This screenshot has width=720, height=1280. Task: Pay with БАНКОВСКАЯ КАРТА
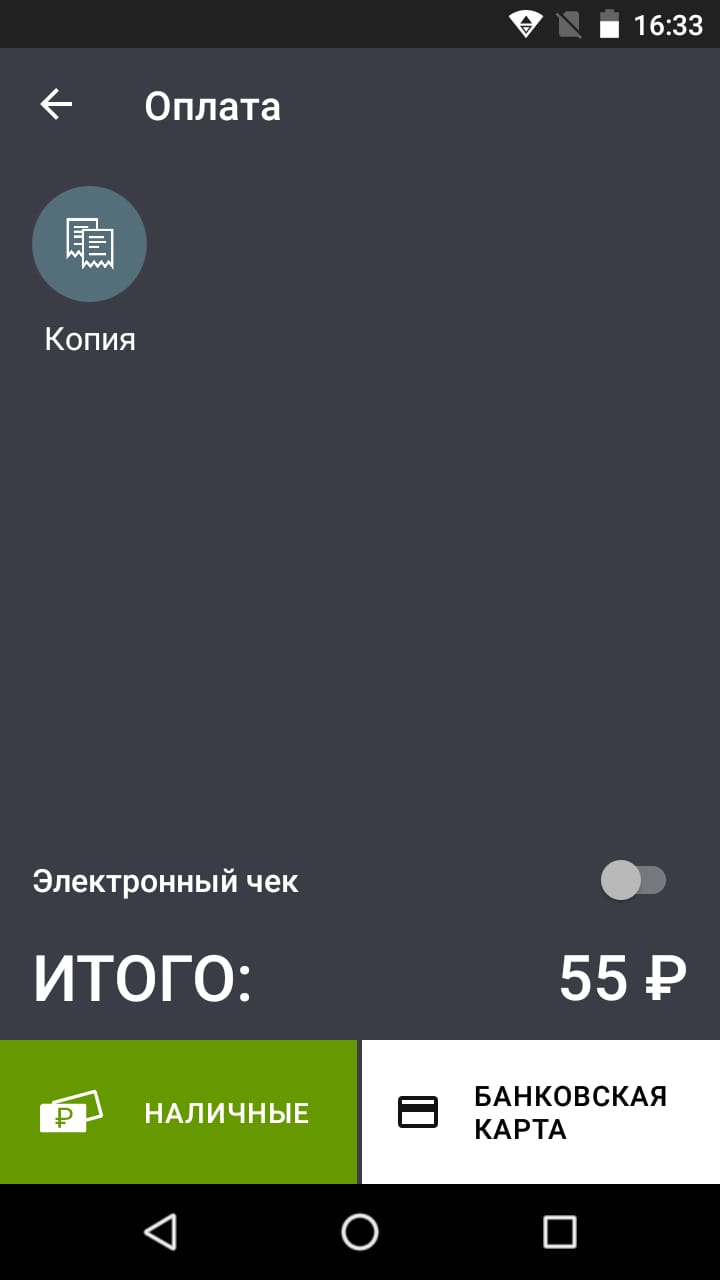[540, 1111]
